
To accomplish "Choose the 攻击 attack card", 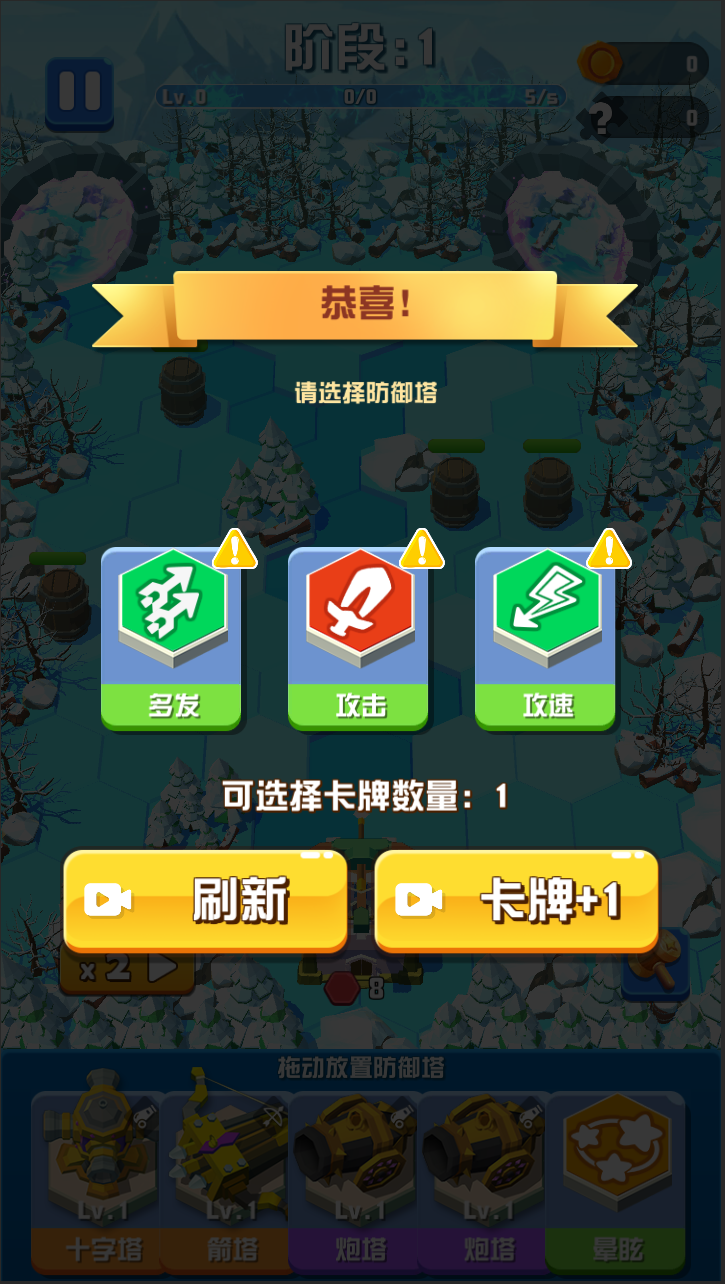I will click(x=358, y=637).
